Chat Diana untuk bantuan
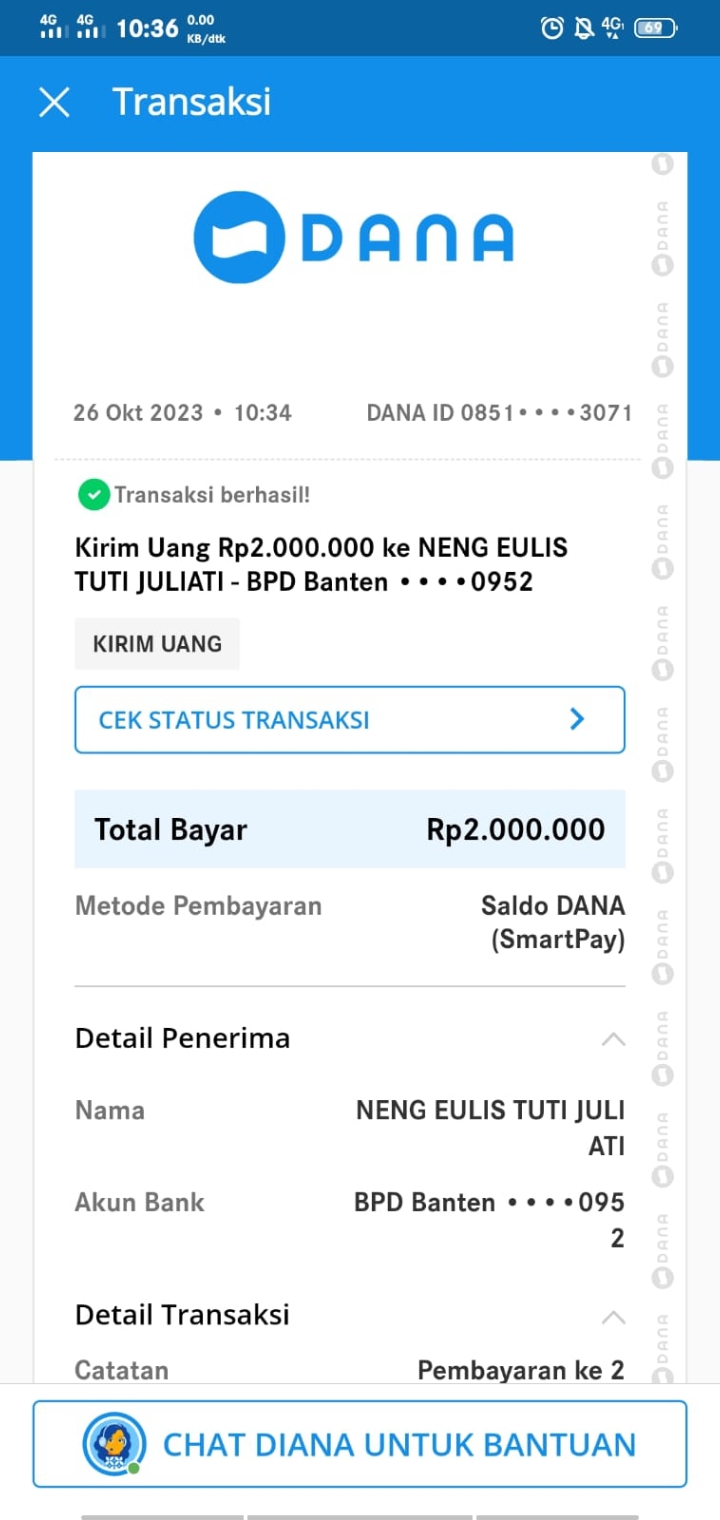 (360, 1444)
